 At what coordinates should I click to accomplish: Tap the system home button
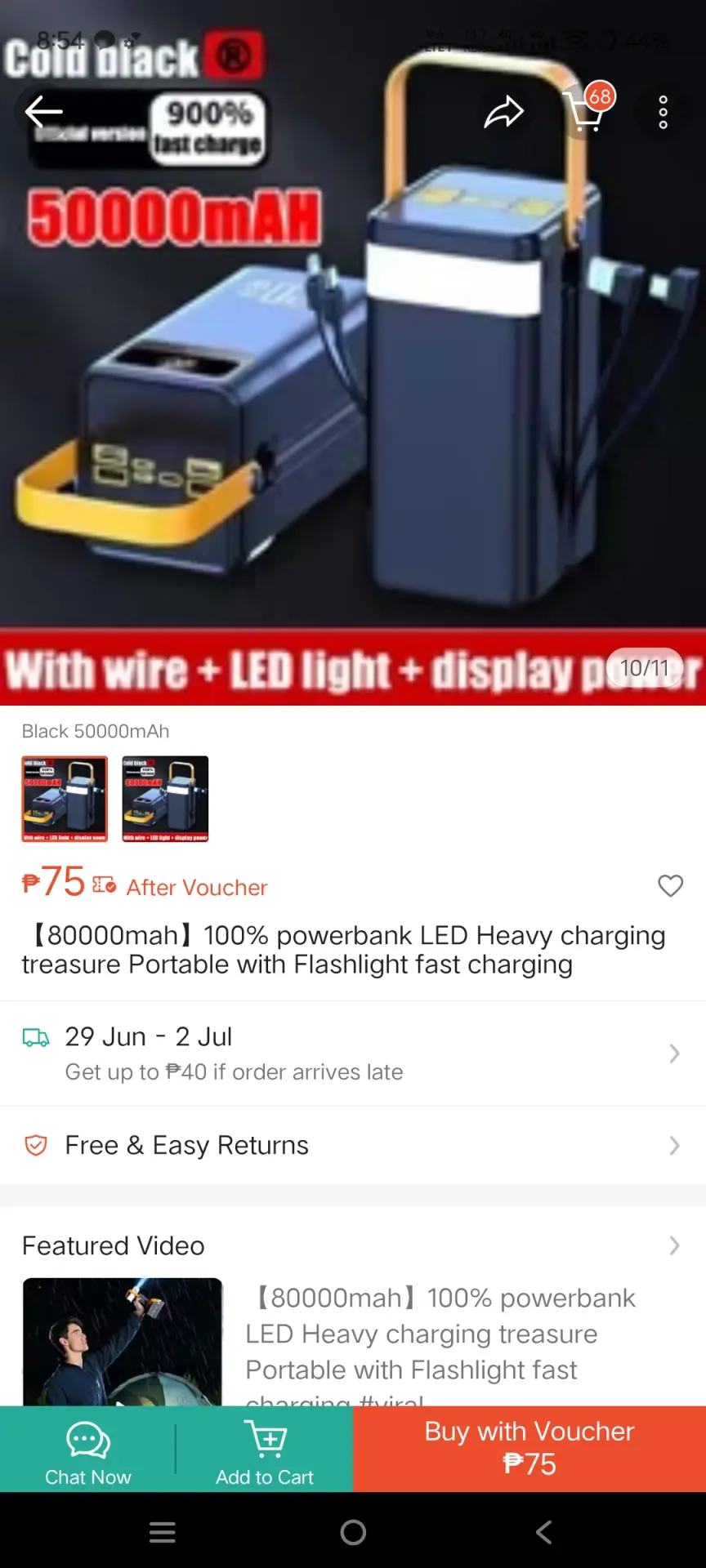(x=353, y=1532)
